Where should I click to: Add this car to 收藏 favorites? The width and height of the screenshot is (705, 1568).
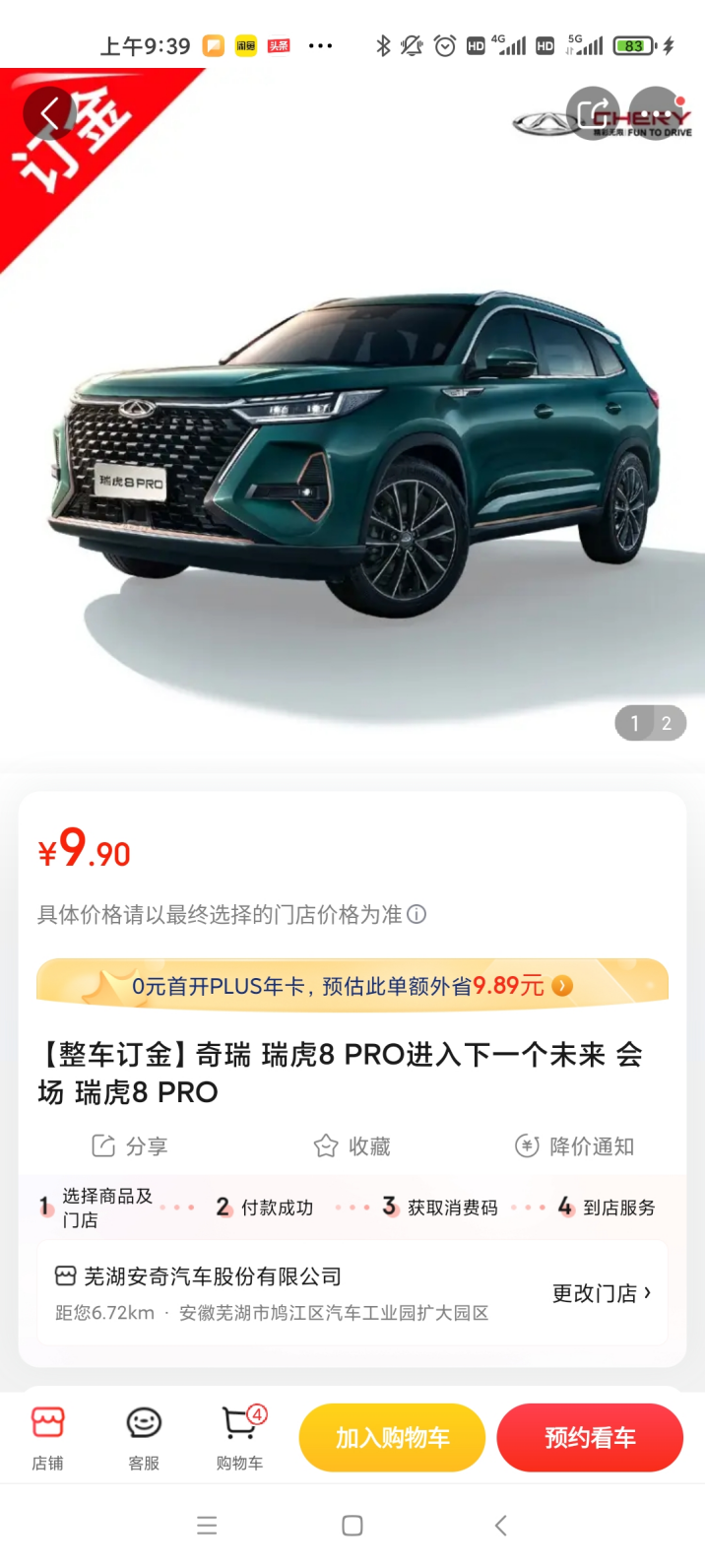pos(352,1146)
